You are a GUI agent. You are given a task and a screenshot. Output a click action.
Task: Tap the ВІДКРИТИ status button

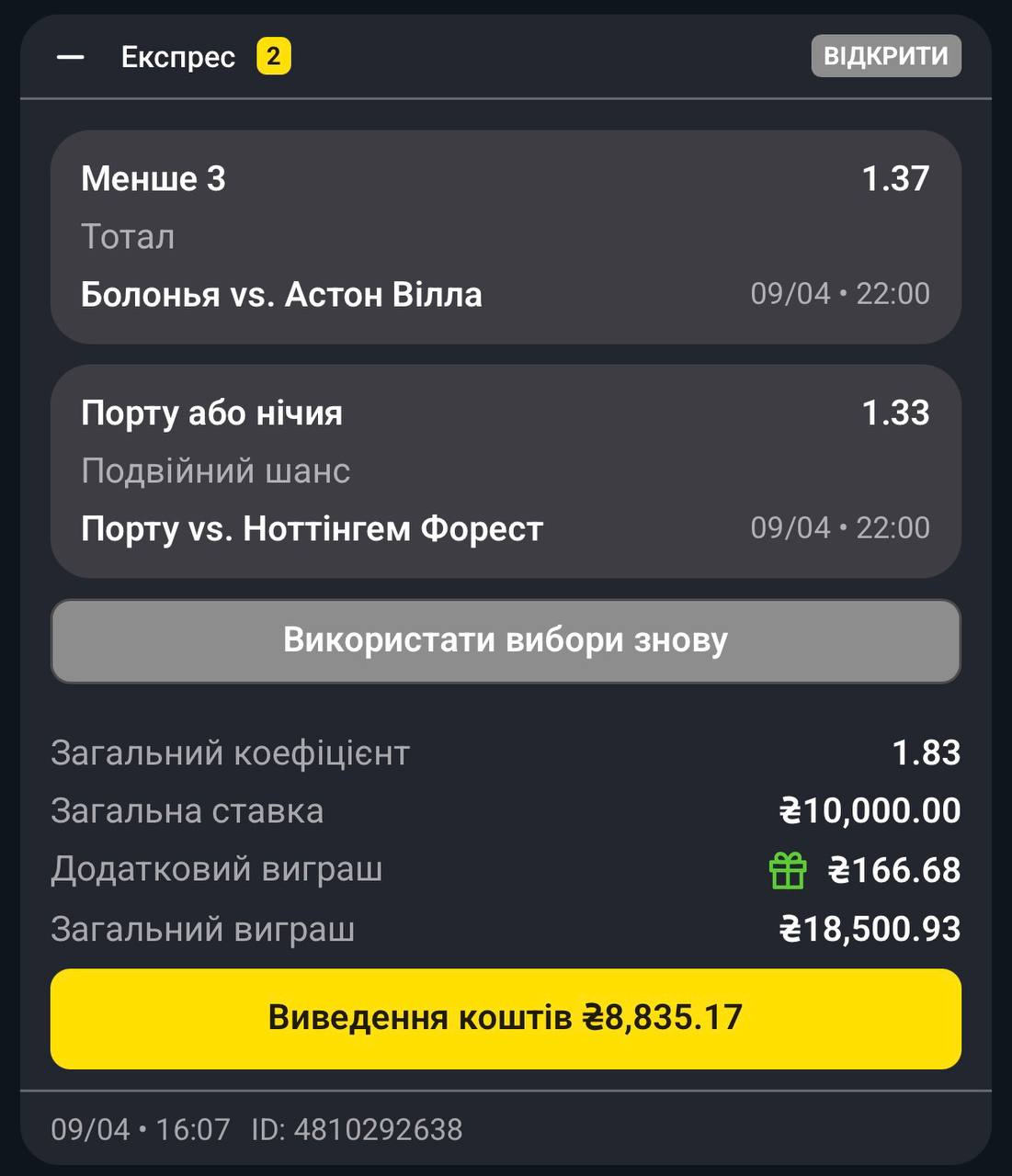[x=885, y=56]
